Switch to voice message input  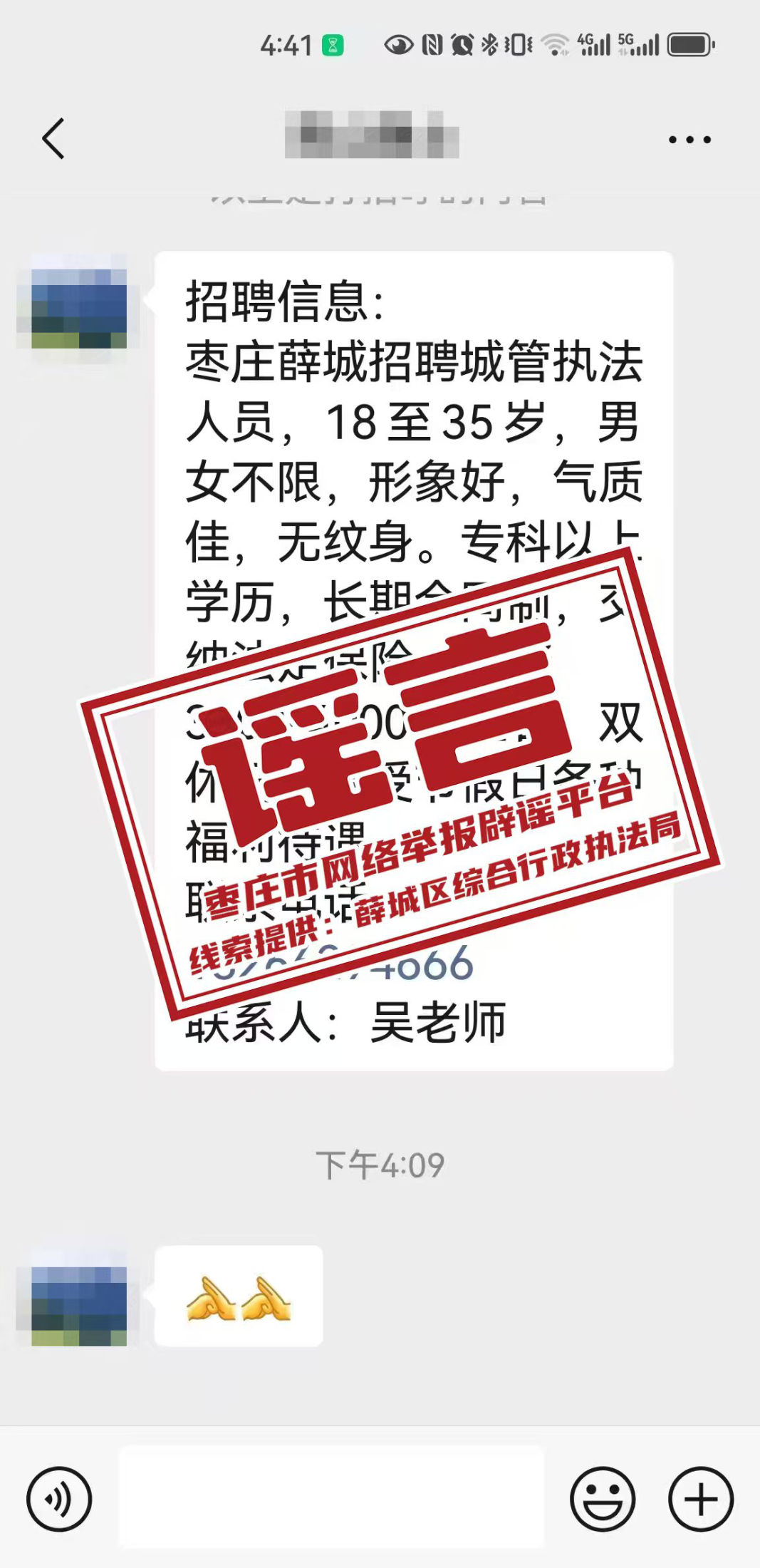59,1499
